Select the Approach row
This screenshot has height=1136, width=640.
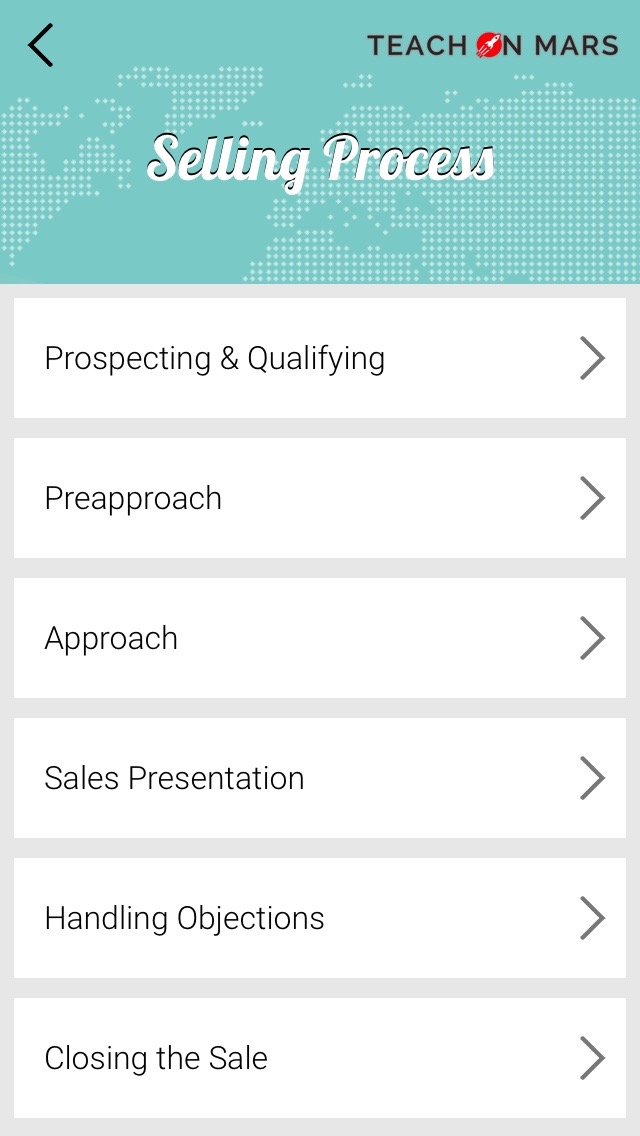(320, 638)
